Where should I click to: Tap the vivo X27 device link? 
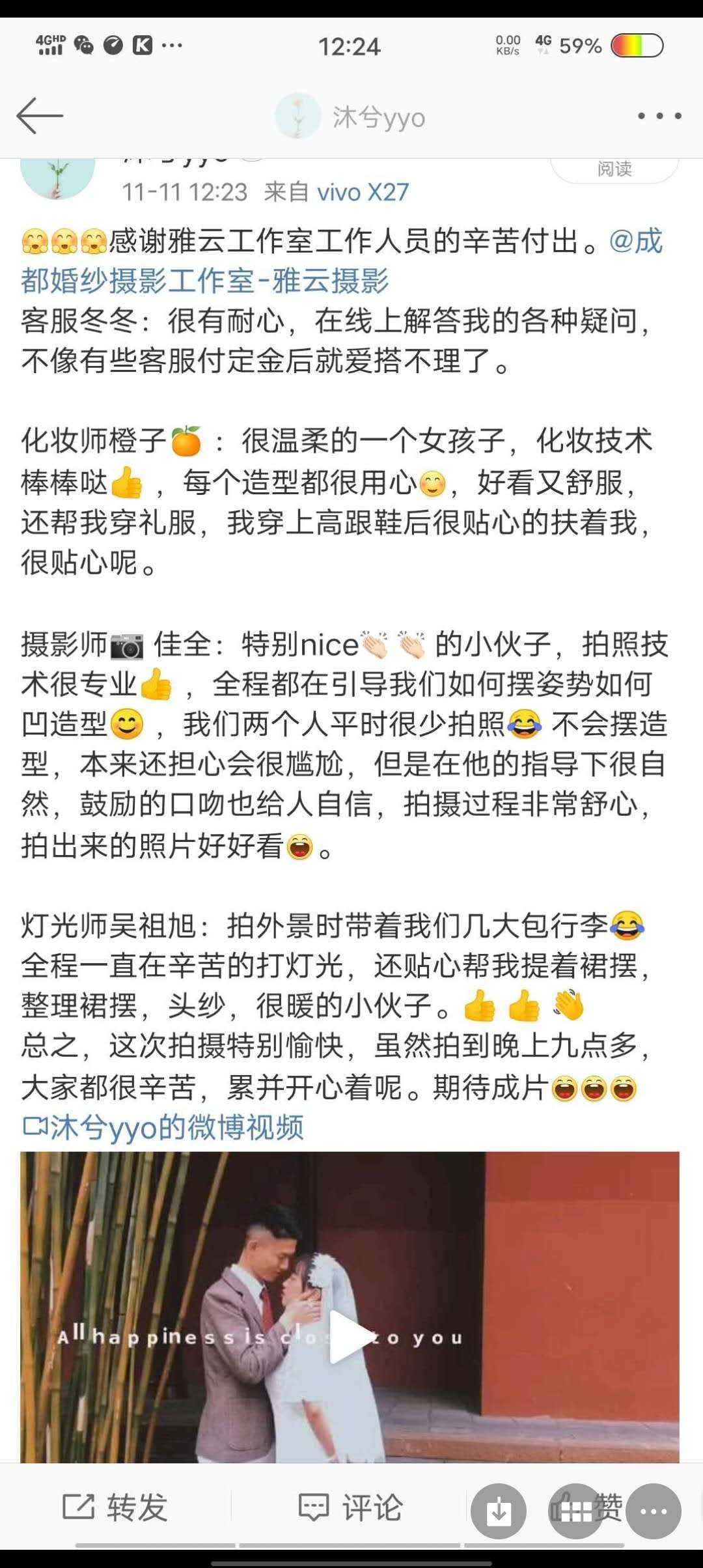pos(363,192)
